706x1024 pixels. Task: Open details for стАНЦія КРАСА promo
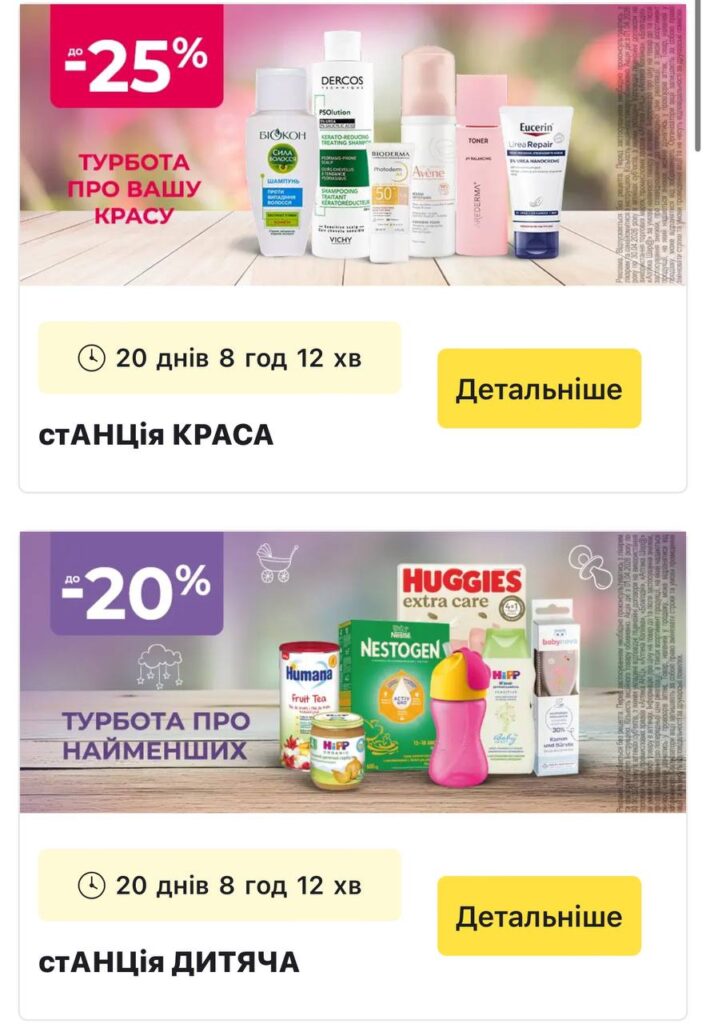coord(538,389)
